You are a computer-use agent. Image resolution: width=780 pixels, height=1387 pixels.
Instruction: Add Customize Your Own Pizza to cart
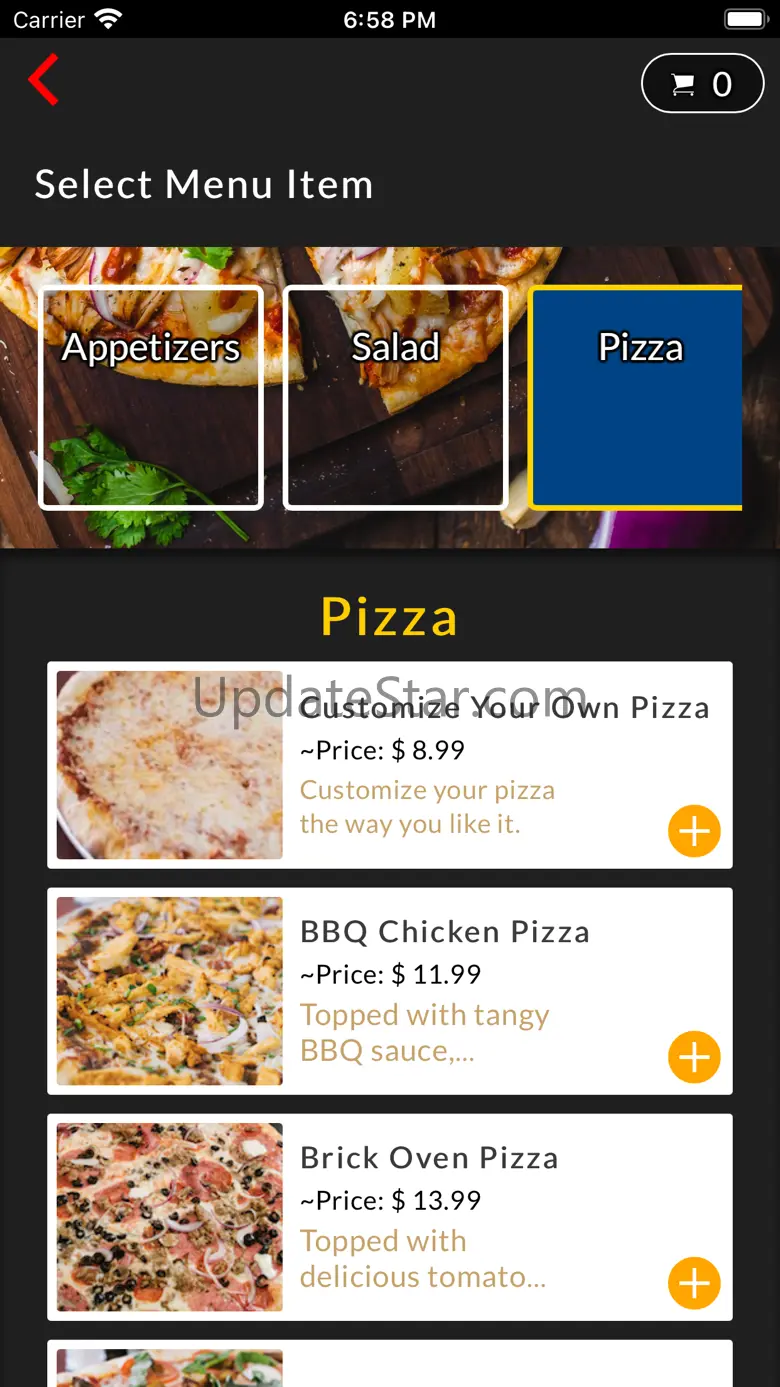point(694,831)
